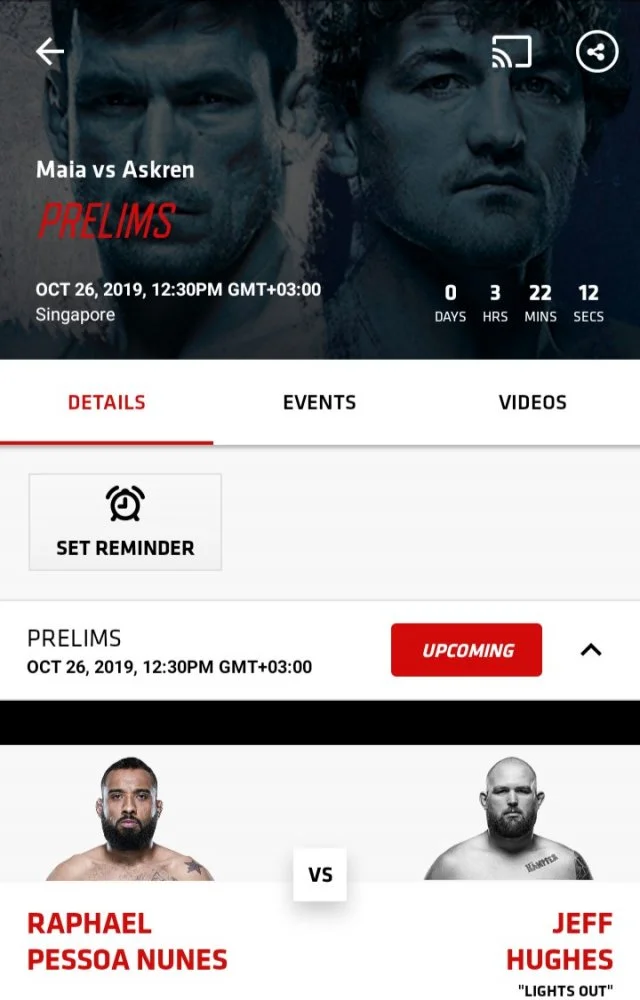640x1000 pixels.
Task: Open the cast to device icon
Action: click(x=512, y=52)
